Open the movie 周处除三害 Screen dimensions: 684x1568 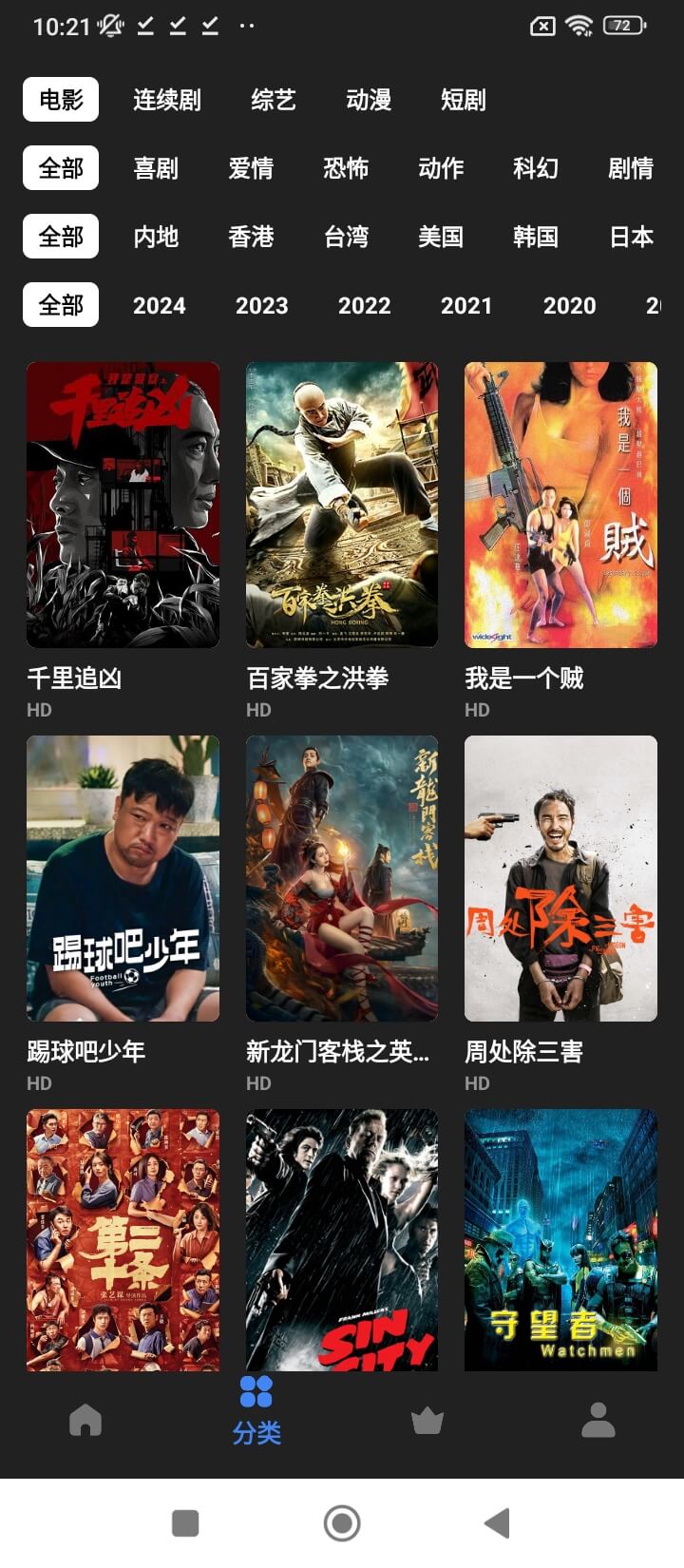tap(560, 878)
